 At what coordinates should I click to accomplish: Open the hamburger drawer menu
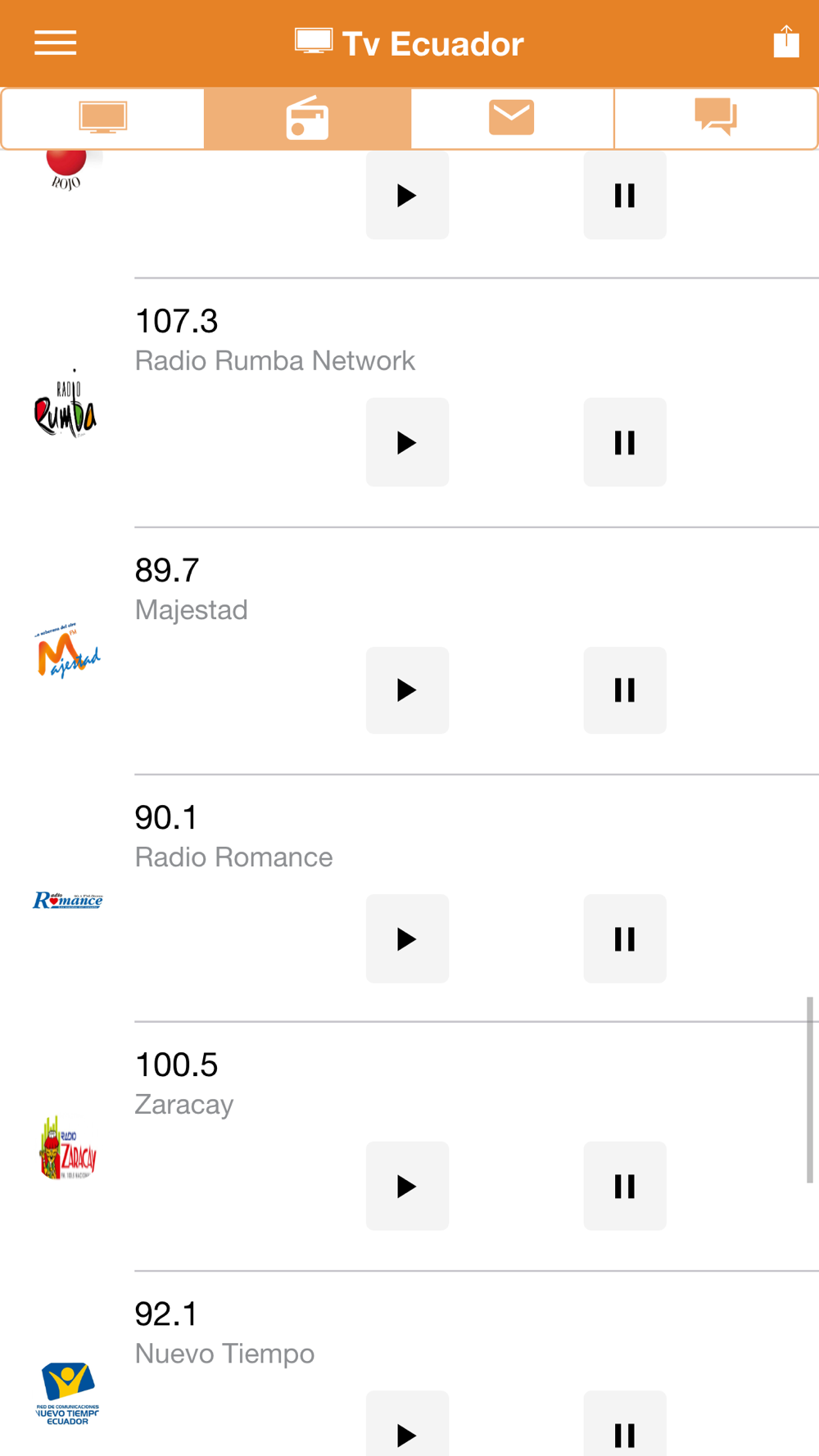pyautogui.click(x=55, y=43)
